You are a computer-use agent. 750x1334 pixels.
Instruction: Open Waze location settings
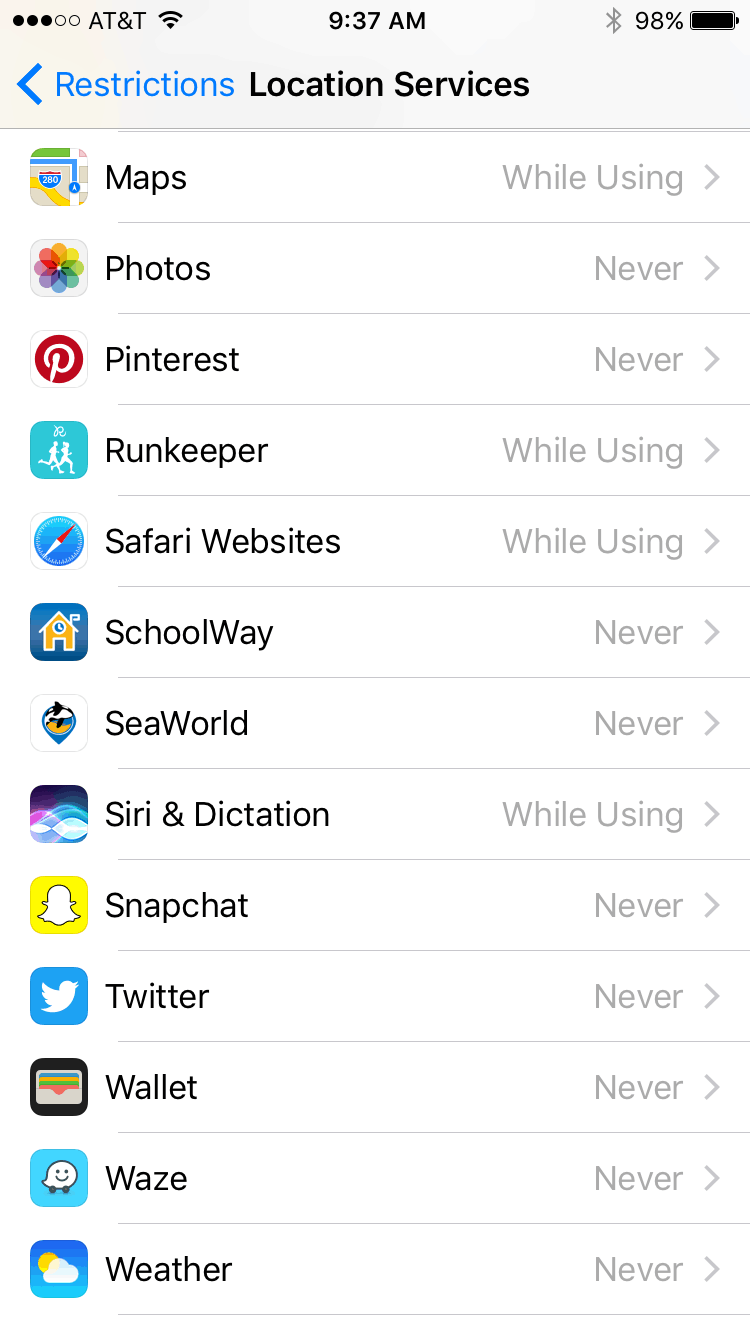pyautogui.click(x=375, y=1179)
